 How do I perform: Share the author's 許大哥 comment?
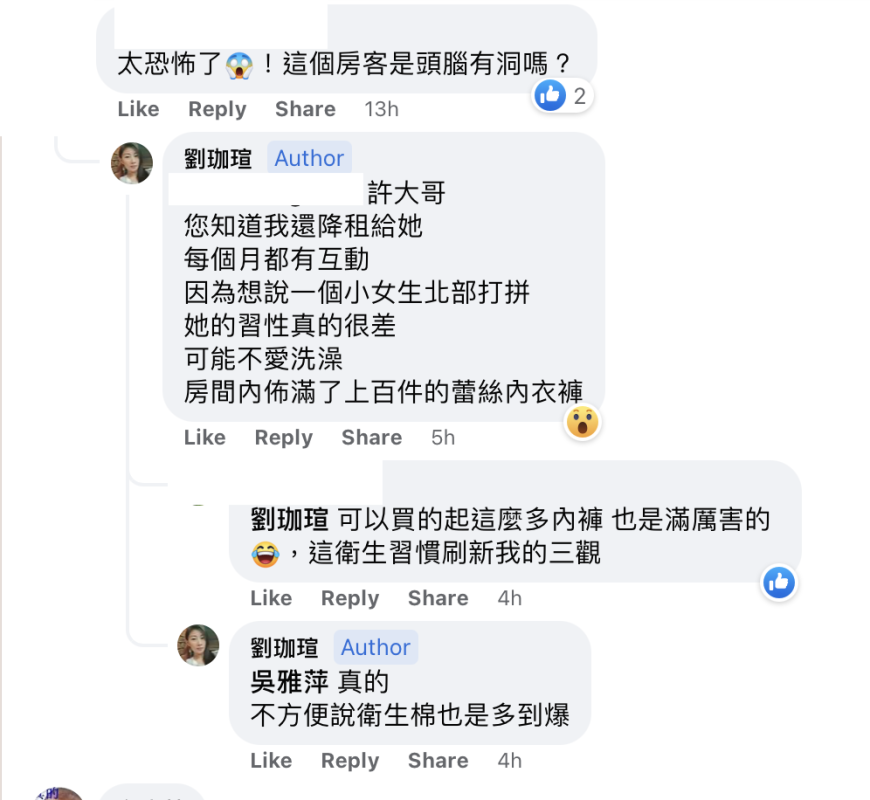pyautogui.click(x=371, y=437)
